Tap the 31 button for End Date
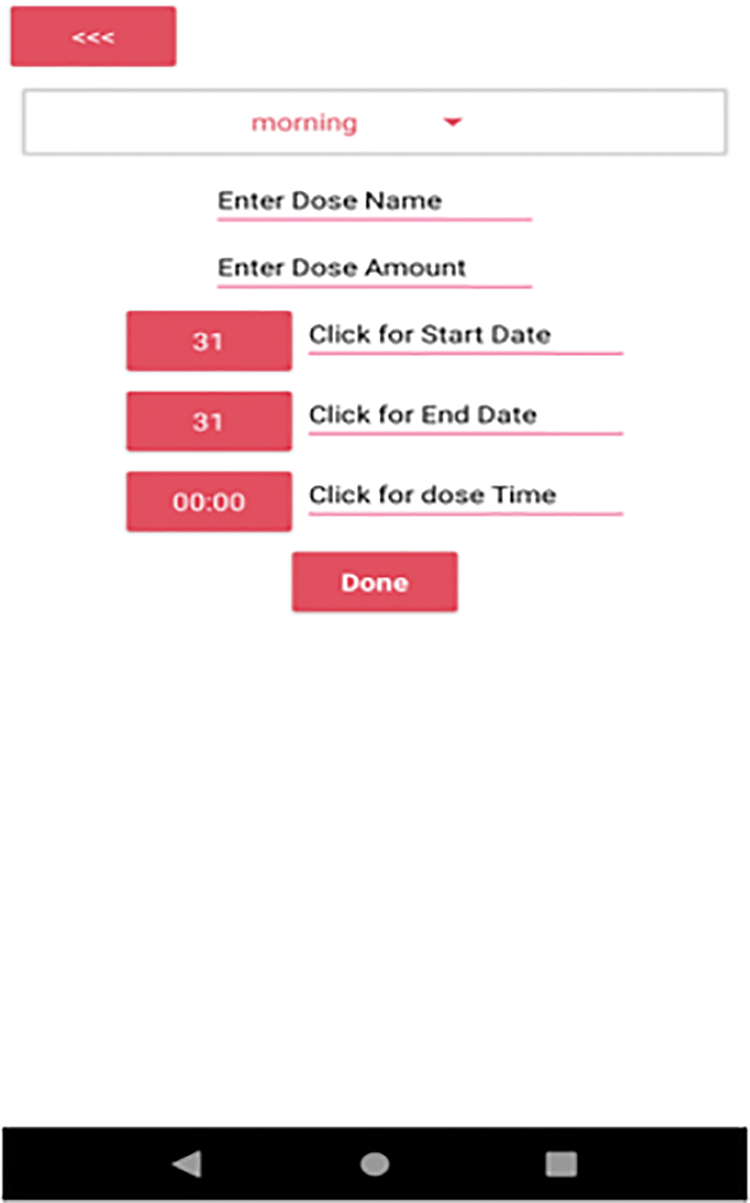This screenshot has height=1203, width=750. click(x=208, y=421)
